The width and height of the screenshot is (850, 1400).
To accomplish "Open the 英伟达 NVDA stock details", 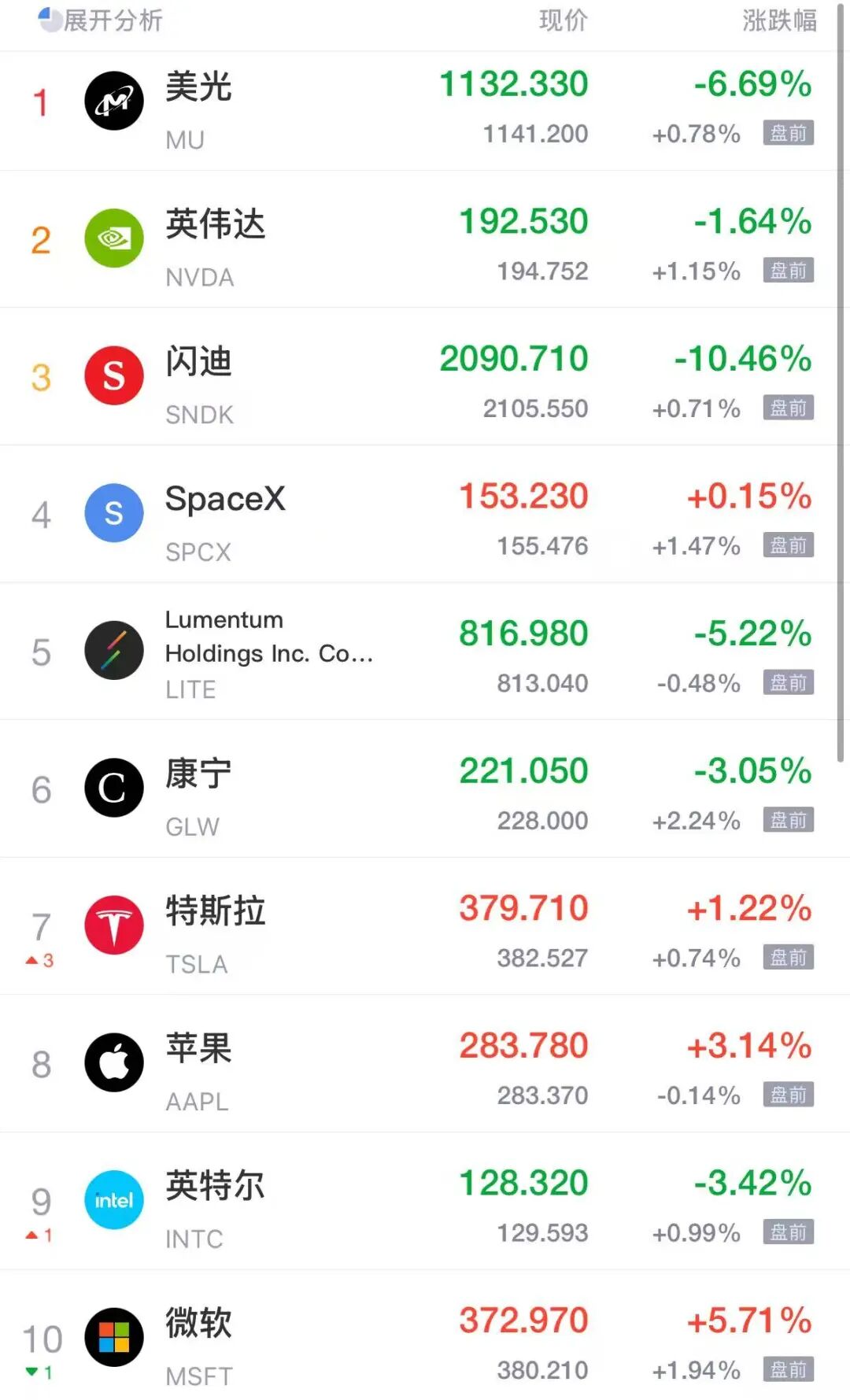I will coord(419,239).
